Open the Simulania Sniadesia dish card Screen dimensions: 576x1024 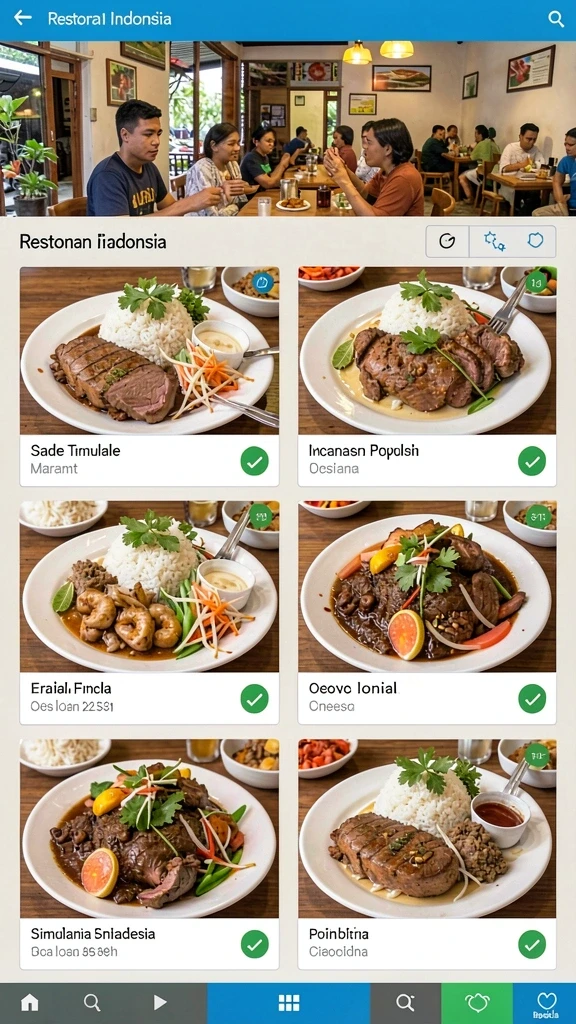pyautogui.click(x=150, y=854)
